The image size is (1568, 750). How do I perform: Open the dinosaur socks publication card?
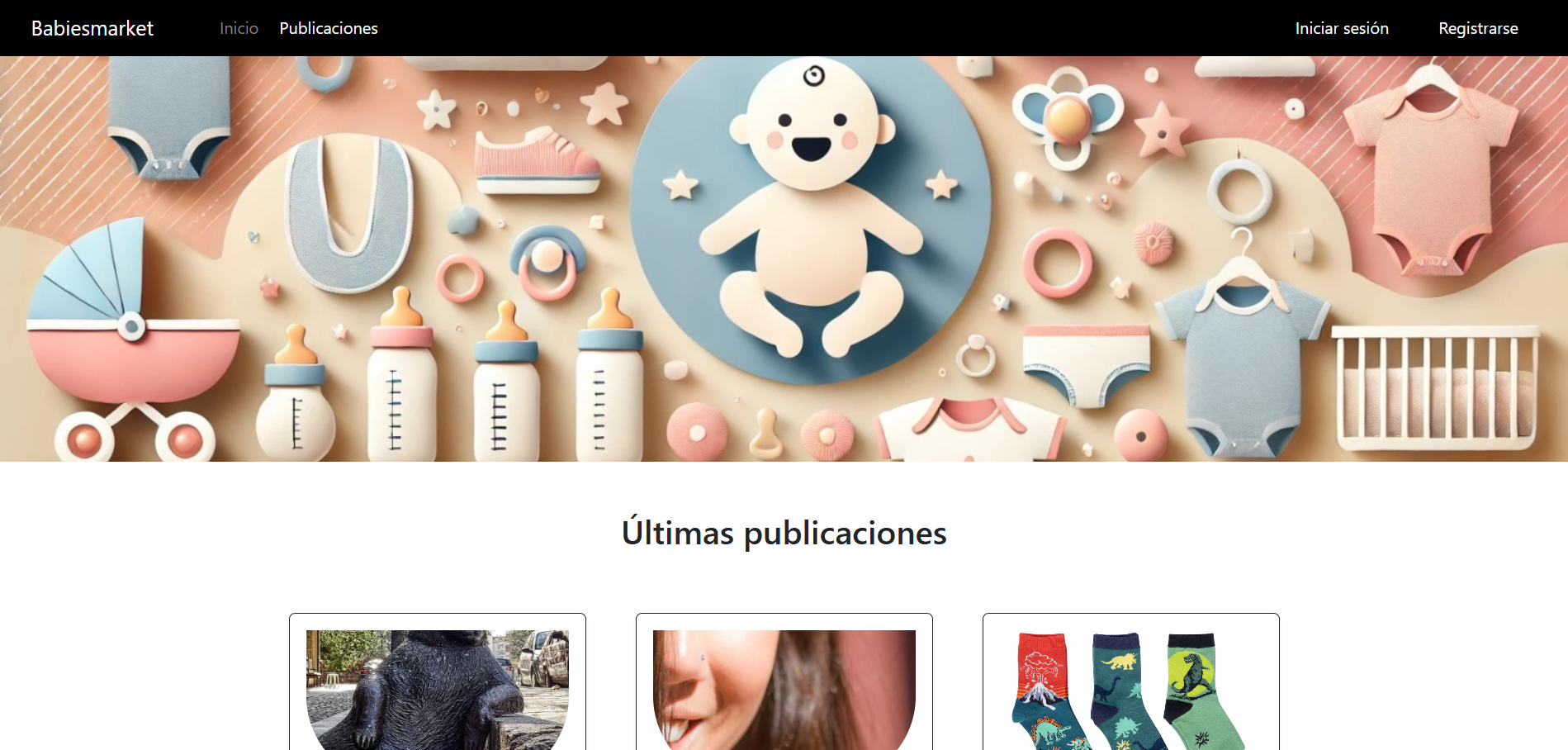coord(1131,690)
